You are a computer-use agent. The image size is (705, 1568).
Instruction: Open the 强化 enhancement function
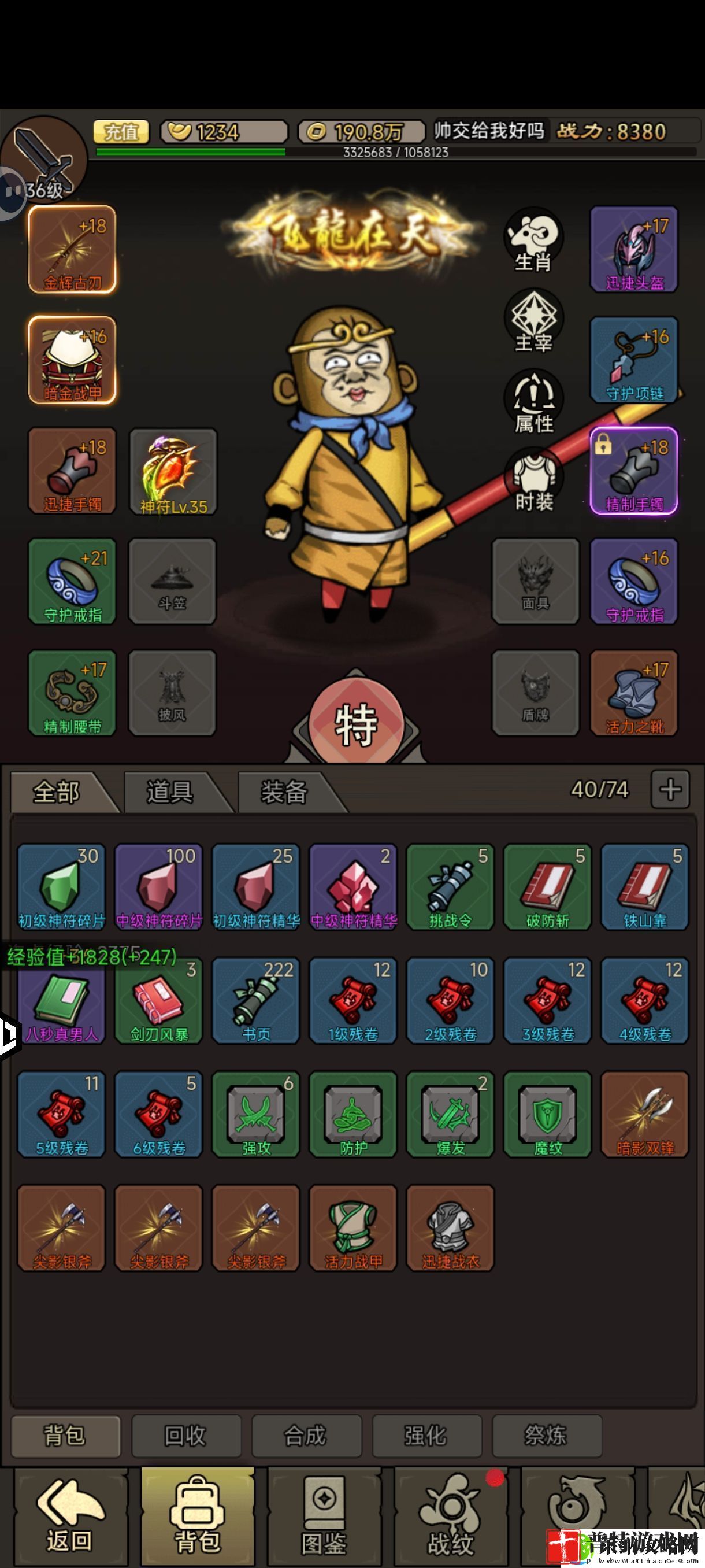coord(426,1435)
